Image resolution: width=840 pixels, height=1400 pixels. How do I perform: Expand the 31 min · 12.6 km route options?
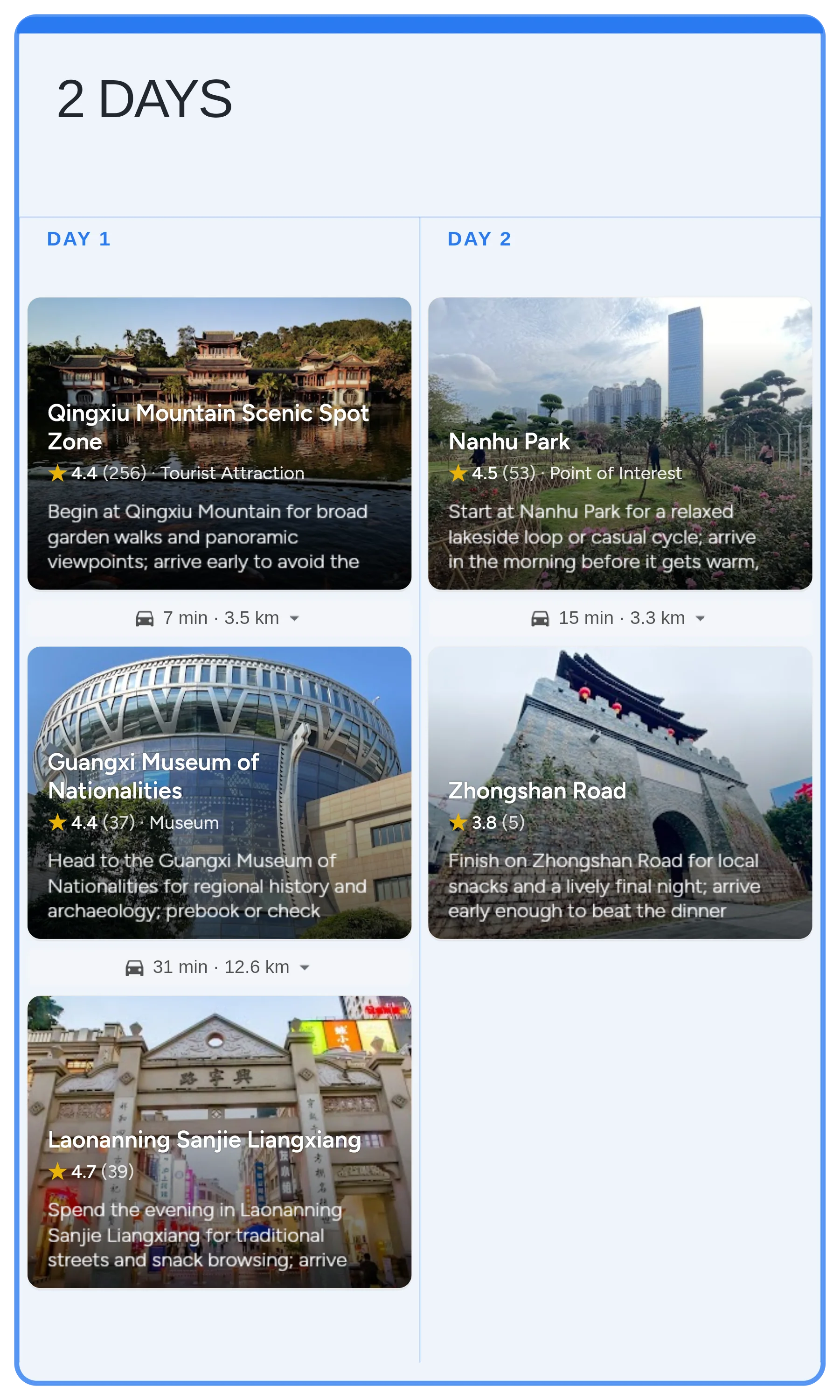coord(304,967)
